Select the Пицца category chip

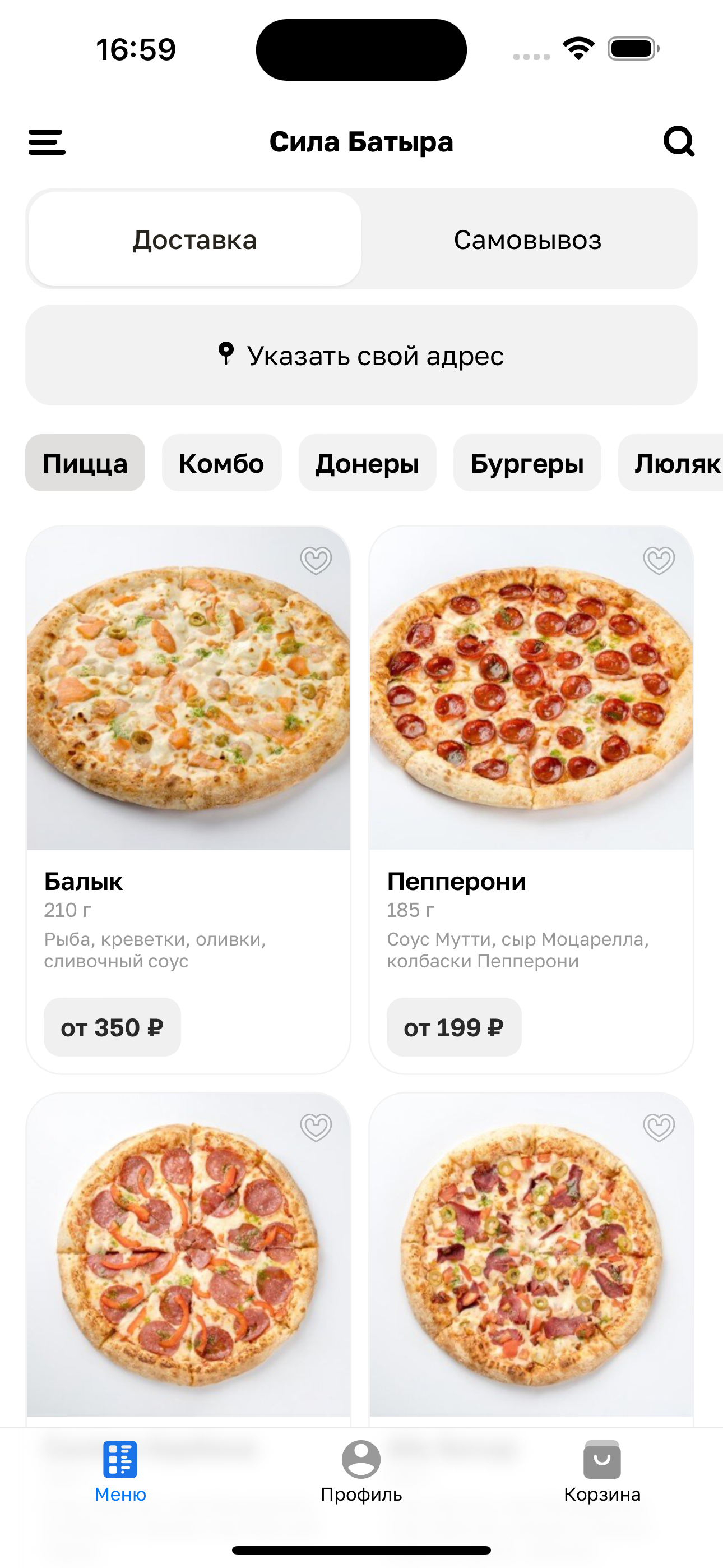[85, 463]
